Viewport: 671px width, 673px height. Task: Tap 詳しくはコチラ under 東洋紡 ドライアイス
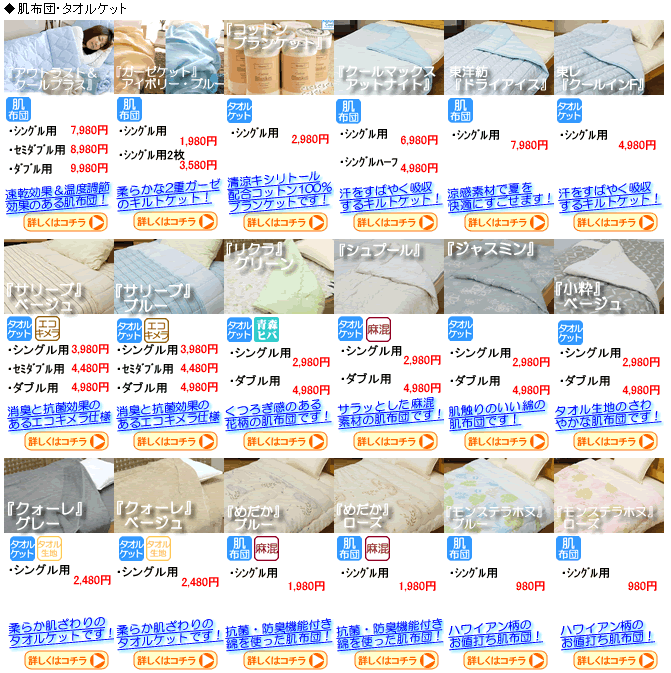click(506, 222)
